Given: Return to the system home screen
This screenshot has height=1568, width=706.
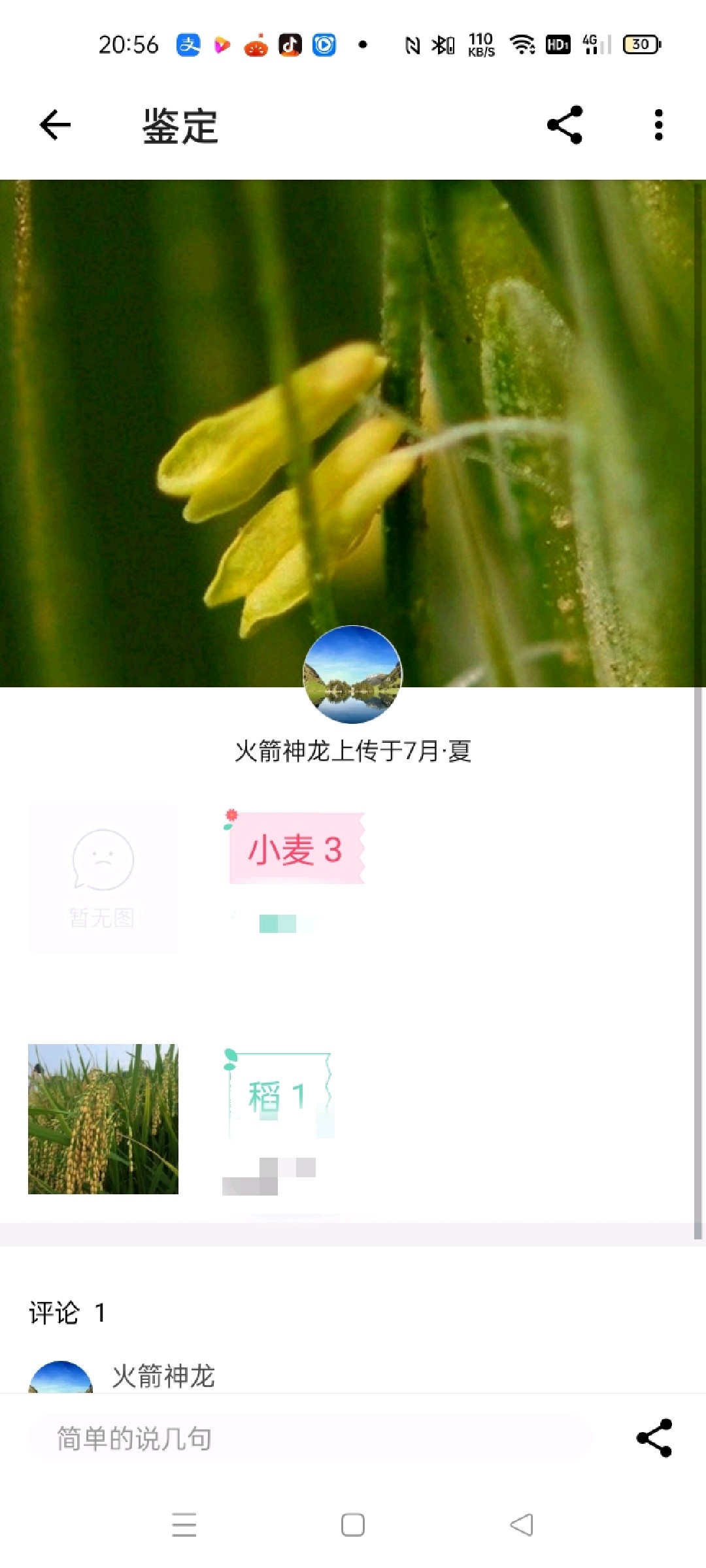Looking at the screenshot, I should (353, 1525).
